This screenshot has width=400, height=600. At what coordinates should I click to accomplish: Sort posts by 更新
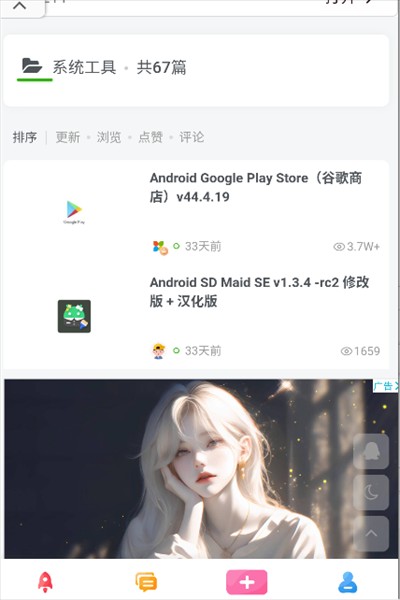coord(68,137)
